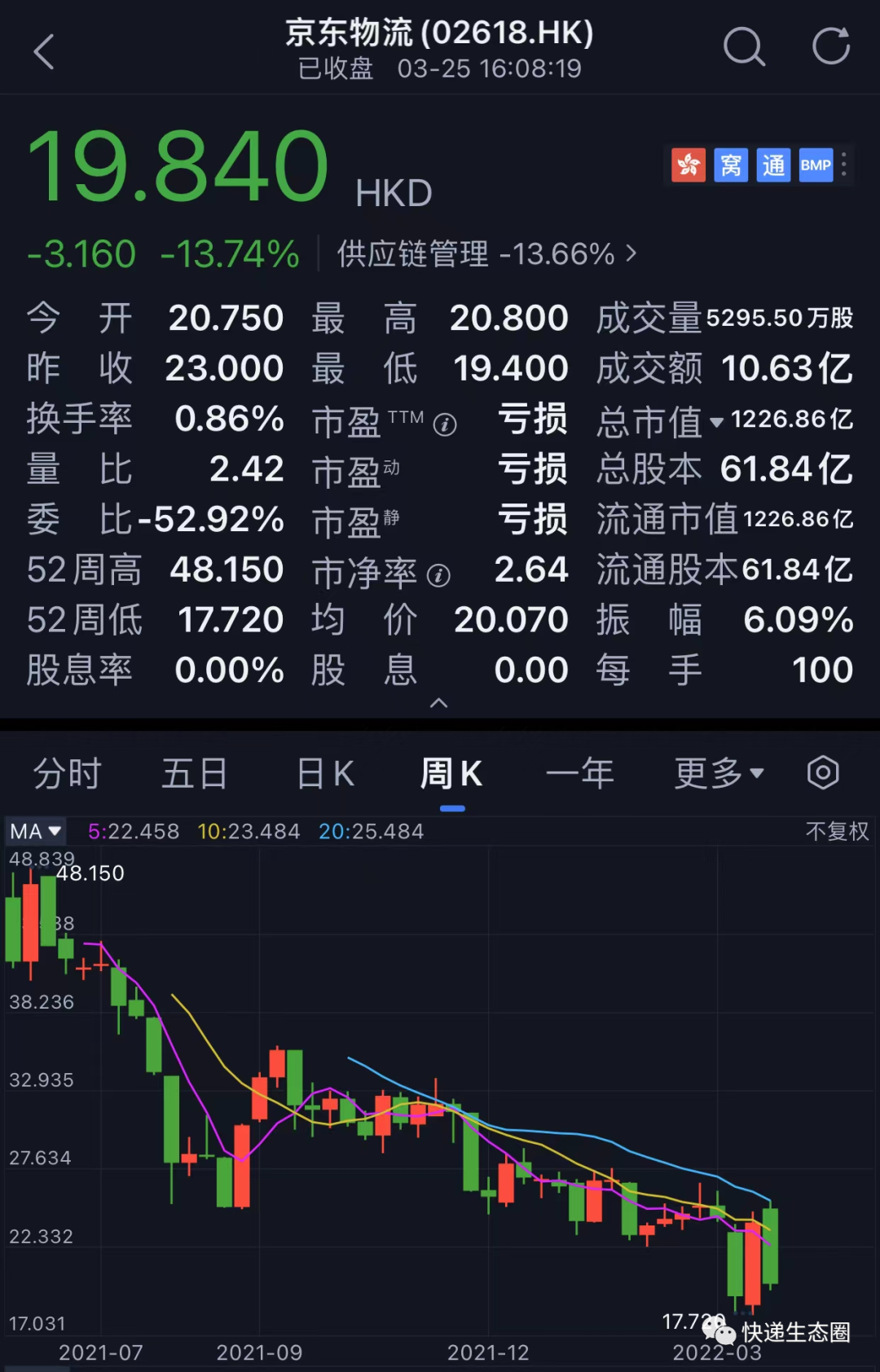Screen dimensions: 880x1372
Task: Tap the 市净率 info circle icon
Action: [440, 574]
